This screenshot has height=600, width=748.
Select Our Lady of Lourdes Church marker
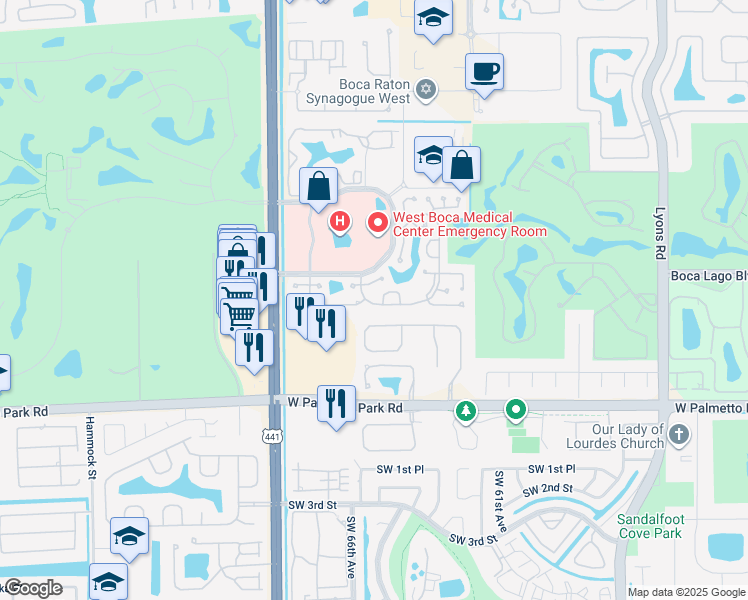[679, 435]
